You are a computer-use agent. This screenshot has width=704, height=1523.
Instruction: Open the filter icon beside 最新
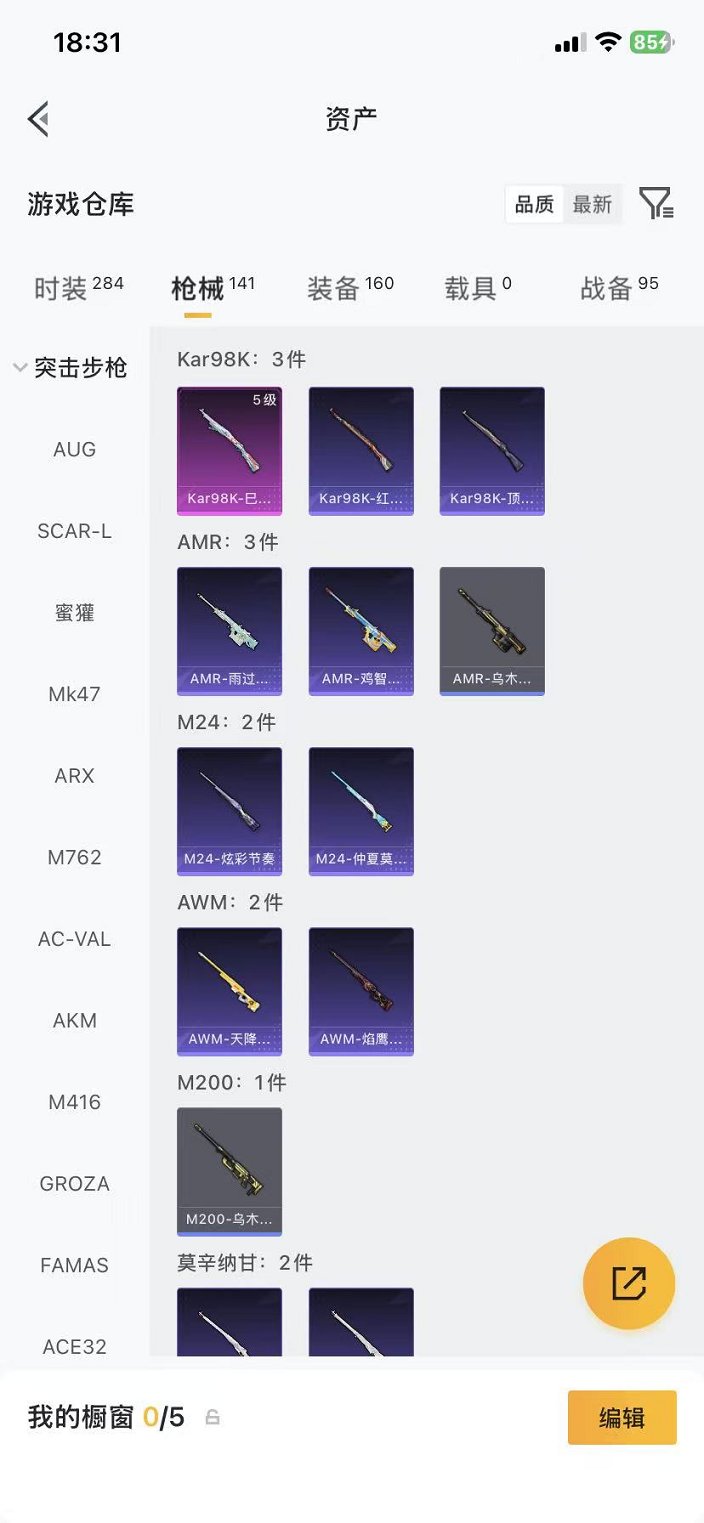[656, 204]
